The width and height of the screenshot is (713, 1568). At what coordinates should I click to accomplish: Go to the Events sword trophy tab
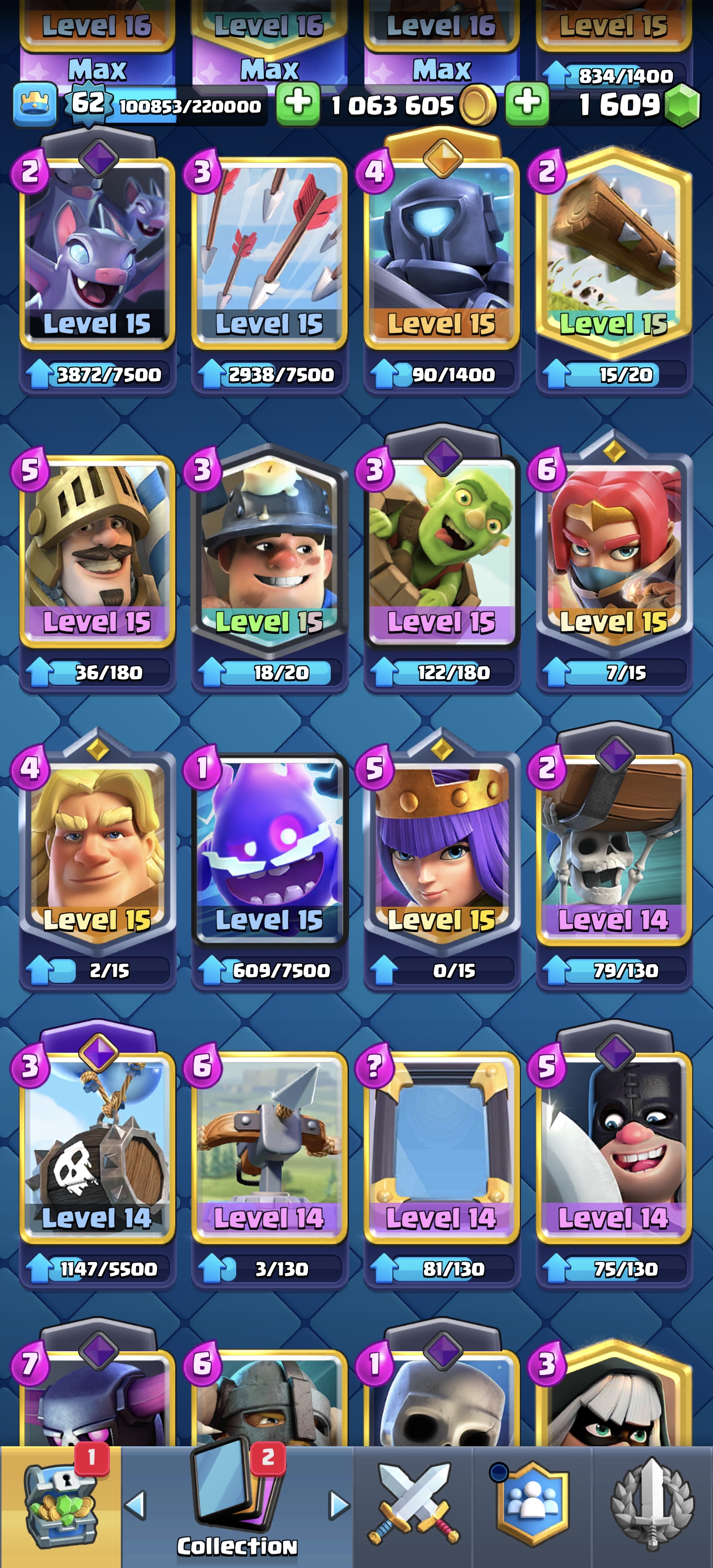tap(653, 1504)
